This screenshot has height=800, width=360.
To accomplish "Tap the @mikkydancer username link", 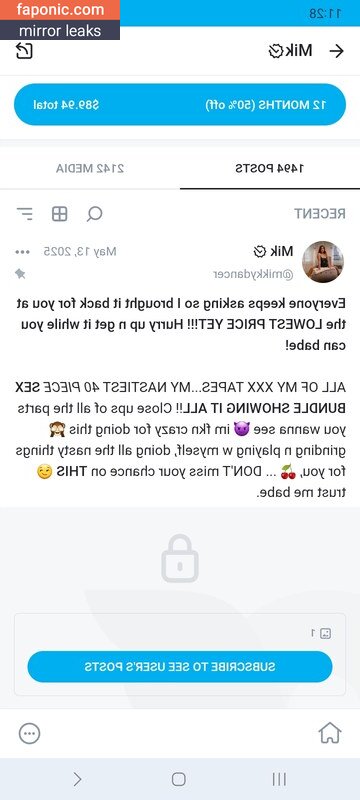I will click(253, 274).
